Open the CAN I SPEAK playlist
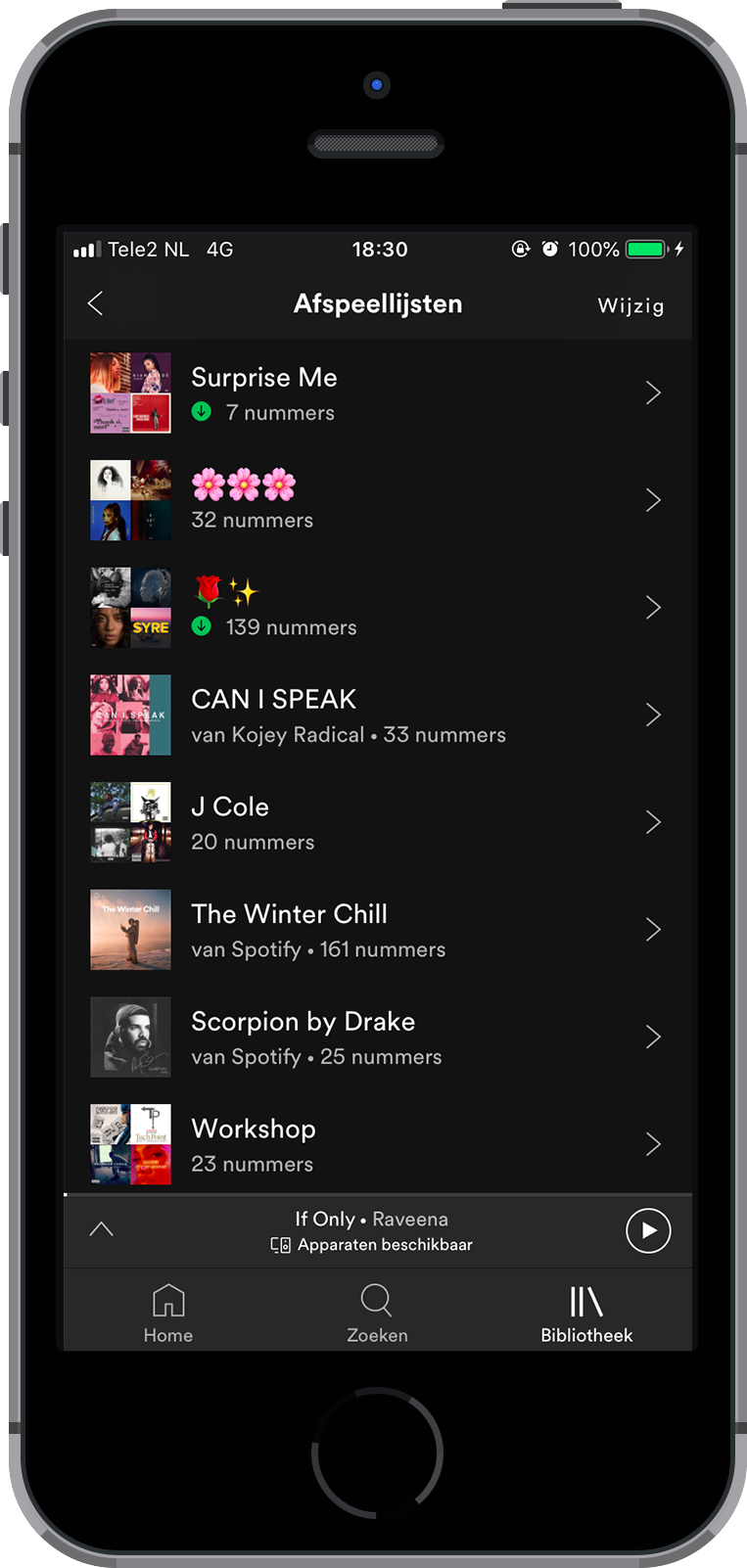Image resolution: width=747 pixels, height=1568 pixels. coord(377,715)
